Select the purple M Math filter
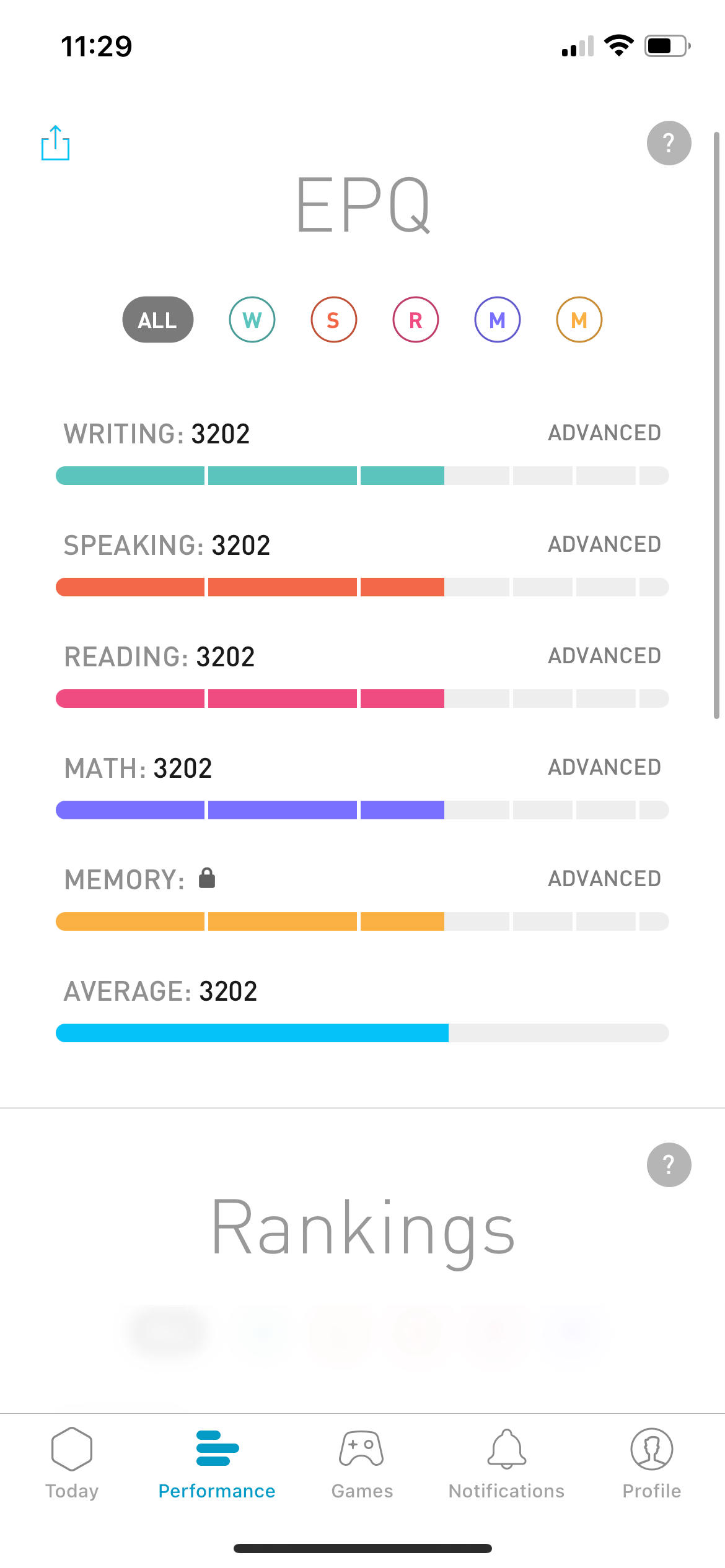This screenshot has width=725, height=1568. click(x=497, y=320)
